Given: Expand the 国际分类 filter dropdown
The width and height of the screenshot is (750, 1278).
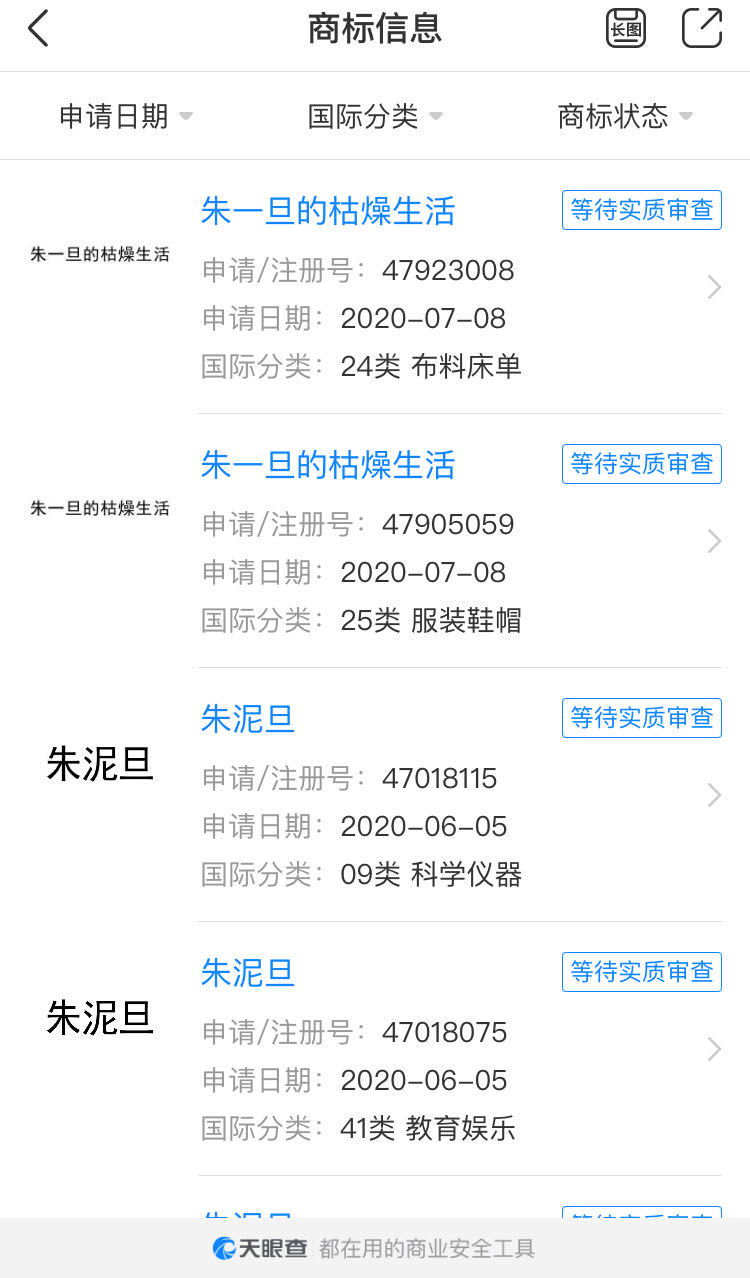Looking at the screenshot, I should pos(375,116).
